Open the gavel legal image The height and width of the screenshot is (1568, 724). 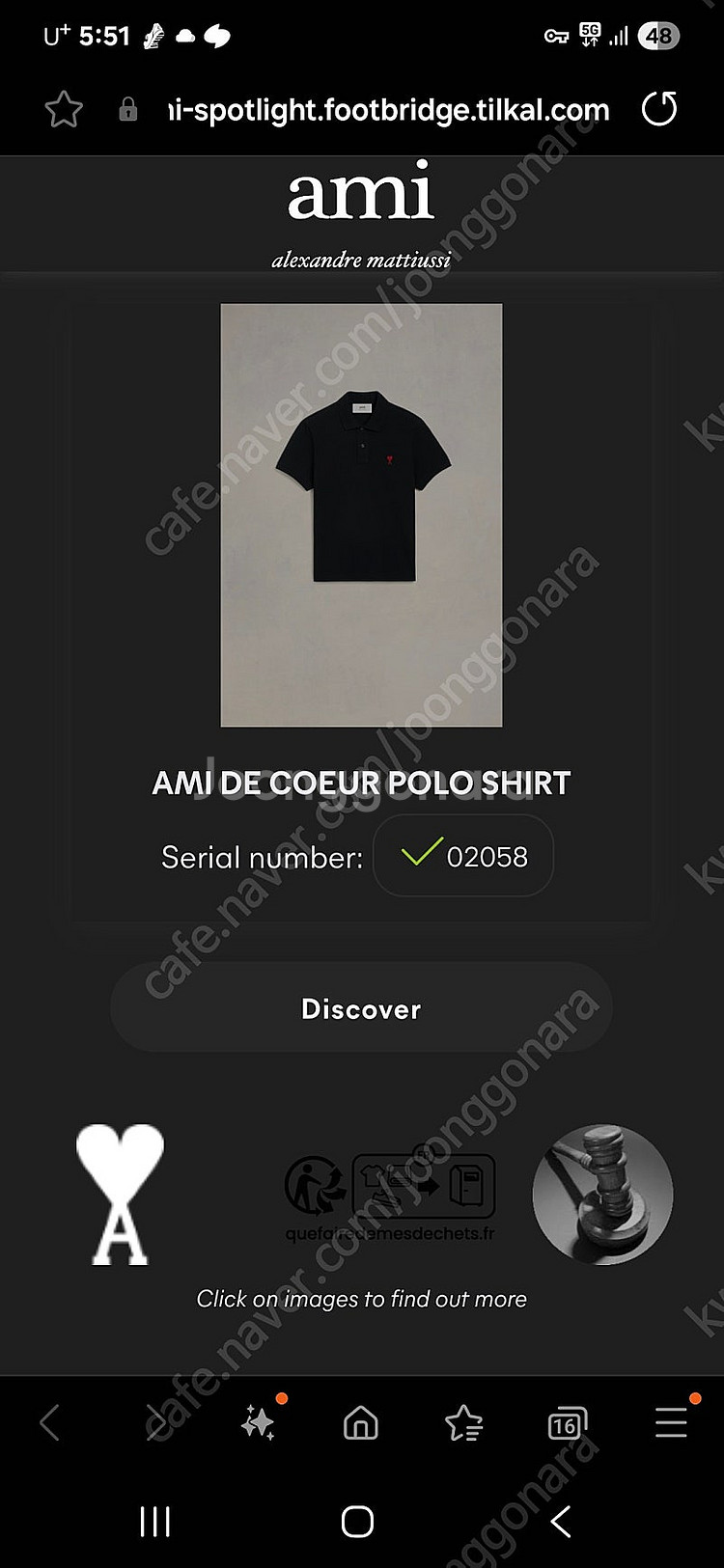[602, 1195]
